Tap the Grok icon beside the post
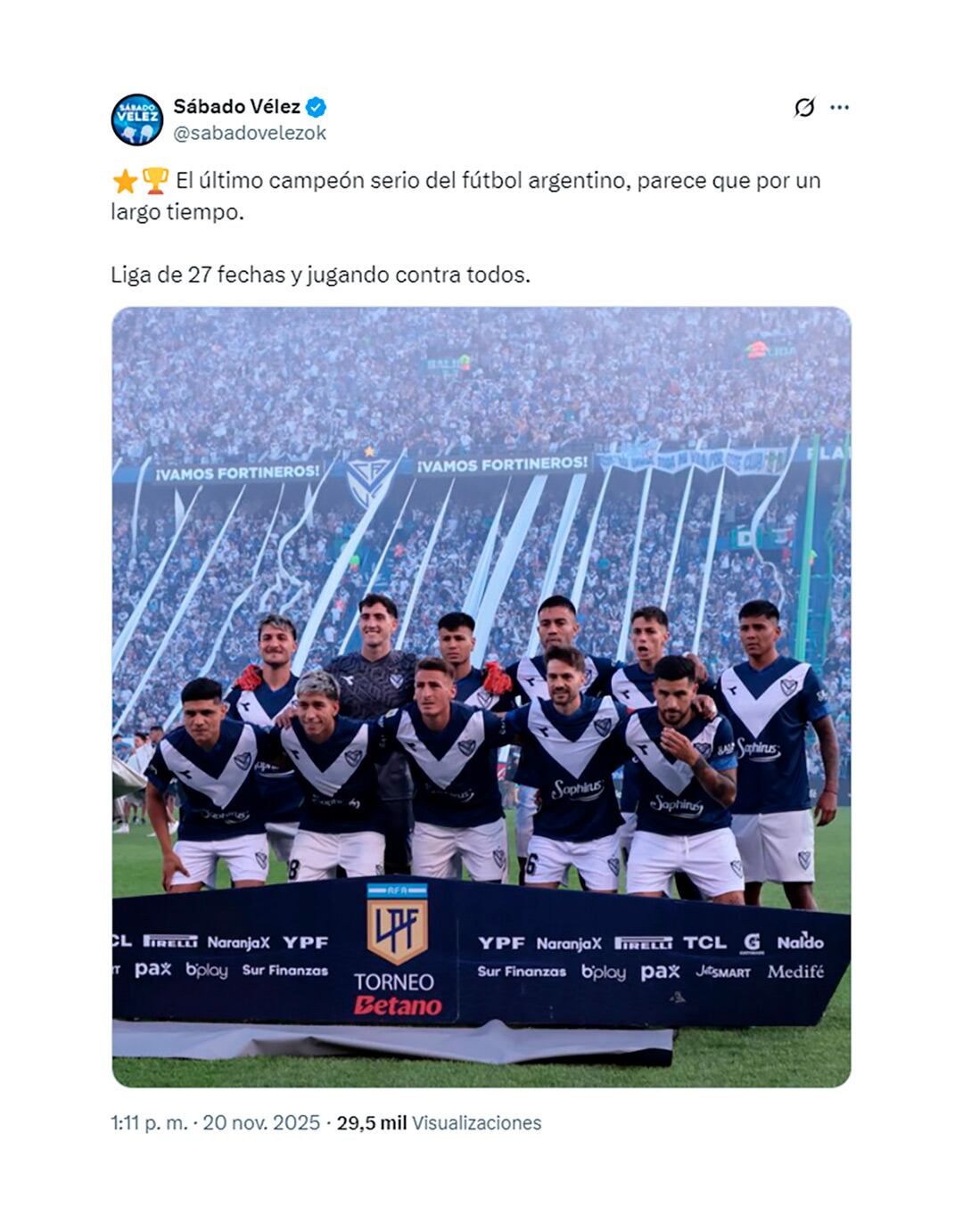 point(803,108)
